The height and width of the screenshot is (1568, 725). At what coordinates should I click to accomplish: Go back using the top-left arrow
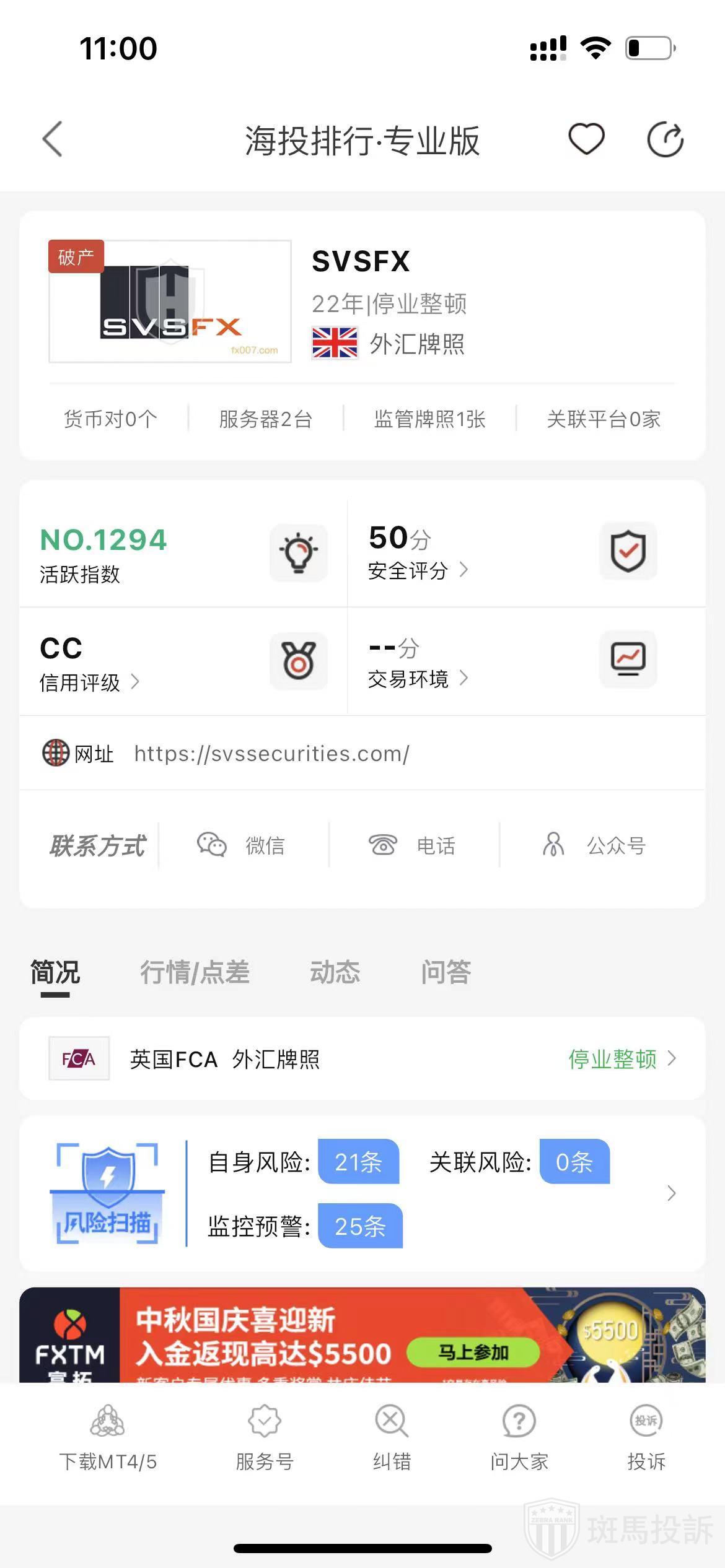tap(53, 139)
